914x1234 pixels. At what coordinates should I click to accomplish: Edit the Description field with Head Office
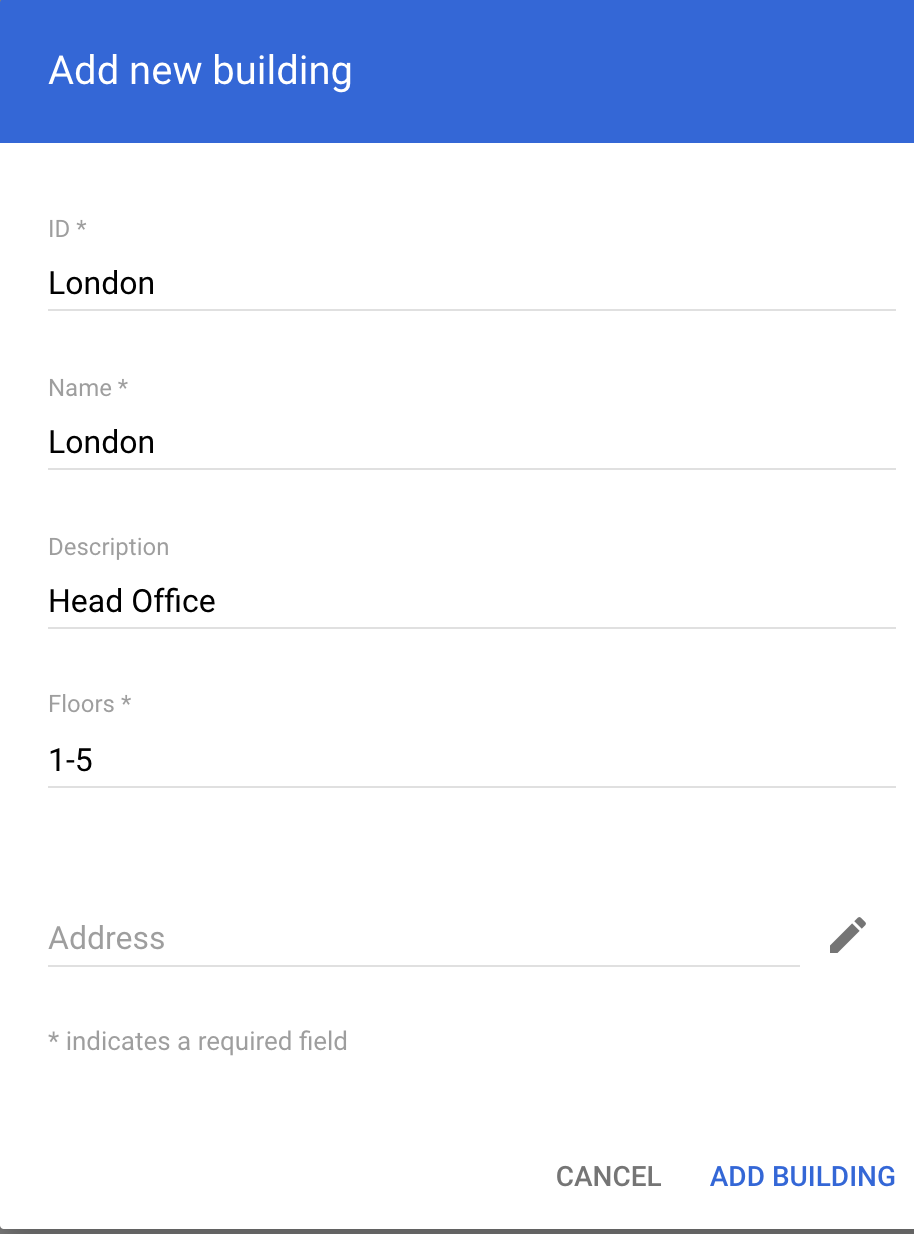470,601
